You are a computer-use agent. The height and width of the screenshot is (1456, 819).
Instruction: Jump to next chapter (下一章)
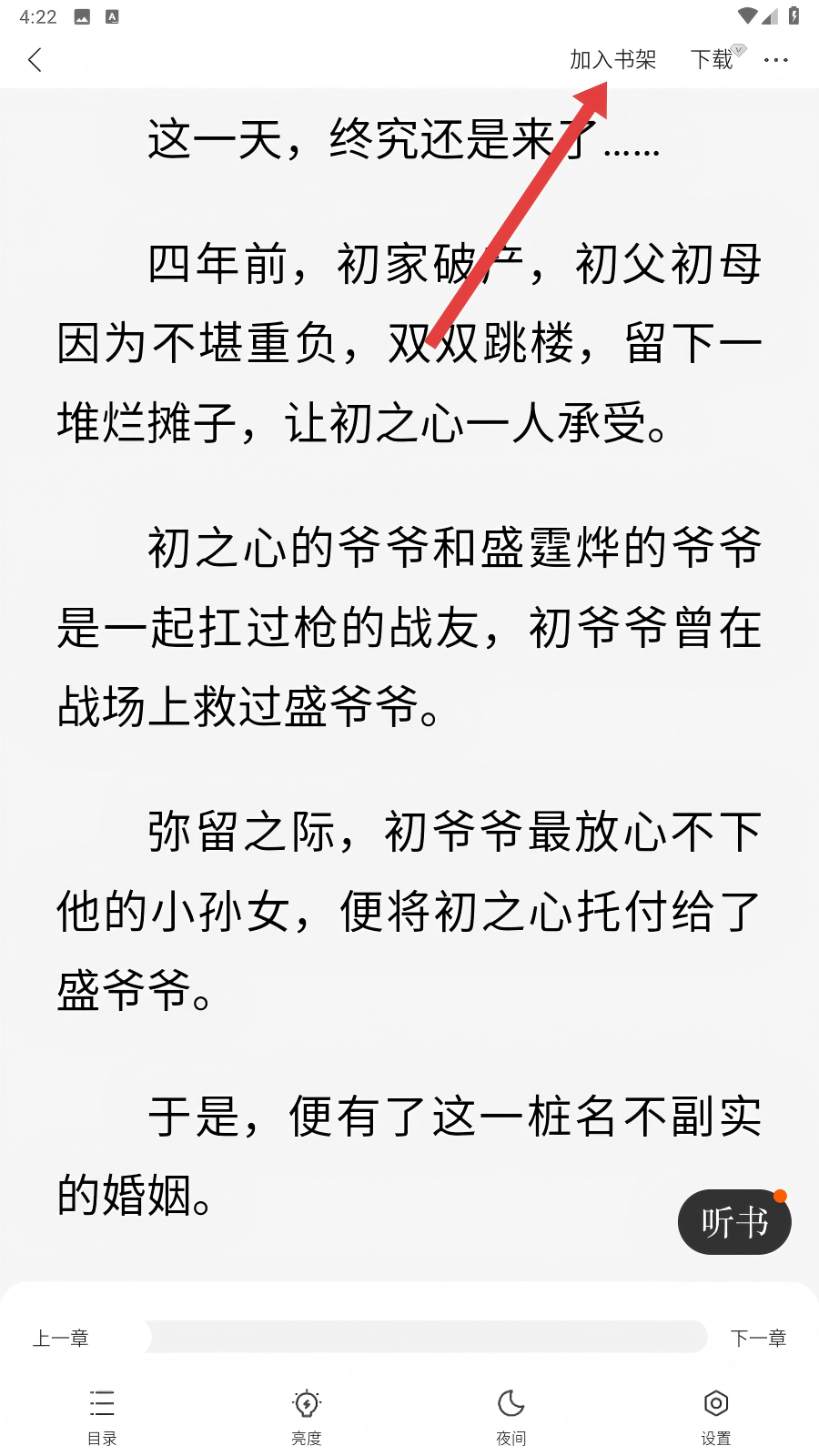point(758,1338)
